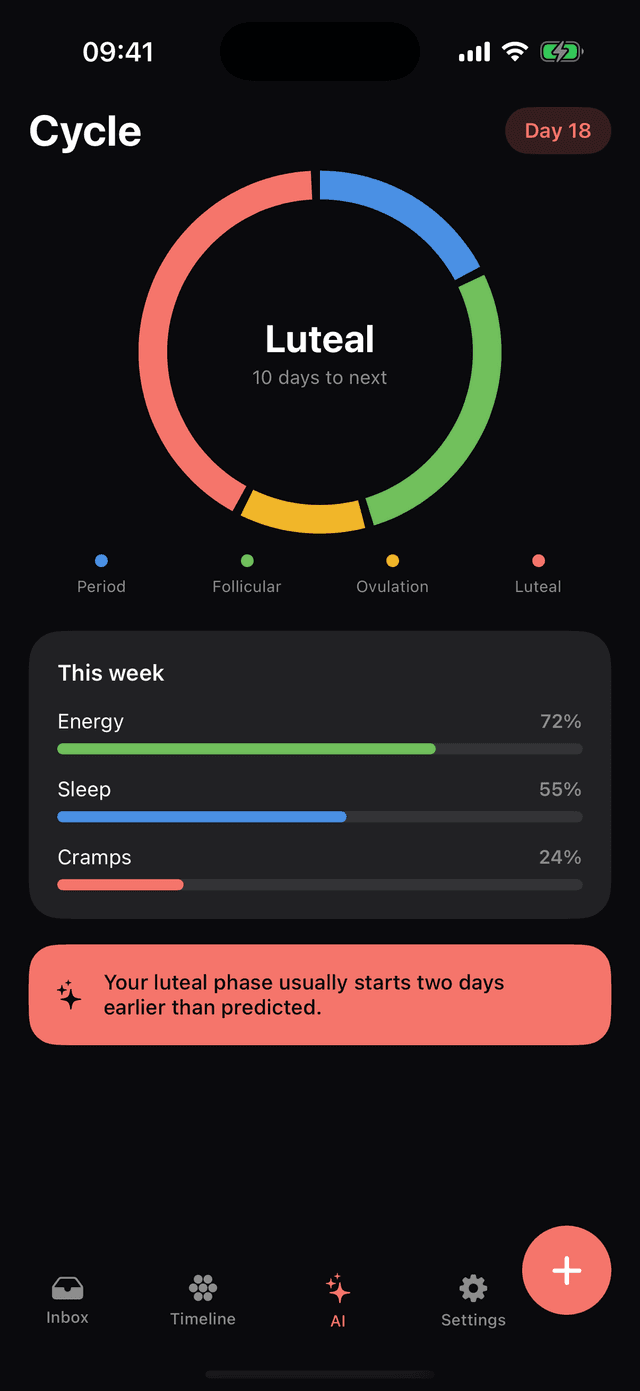The height and width of the screenshot is (1391, 640).
Task: Select the AI tab
Action: [x=338, y=1300]
